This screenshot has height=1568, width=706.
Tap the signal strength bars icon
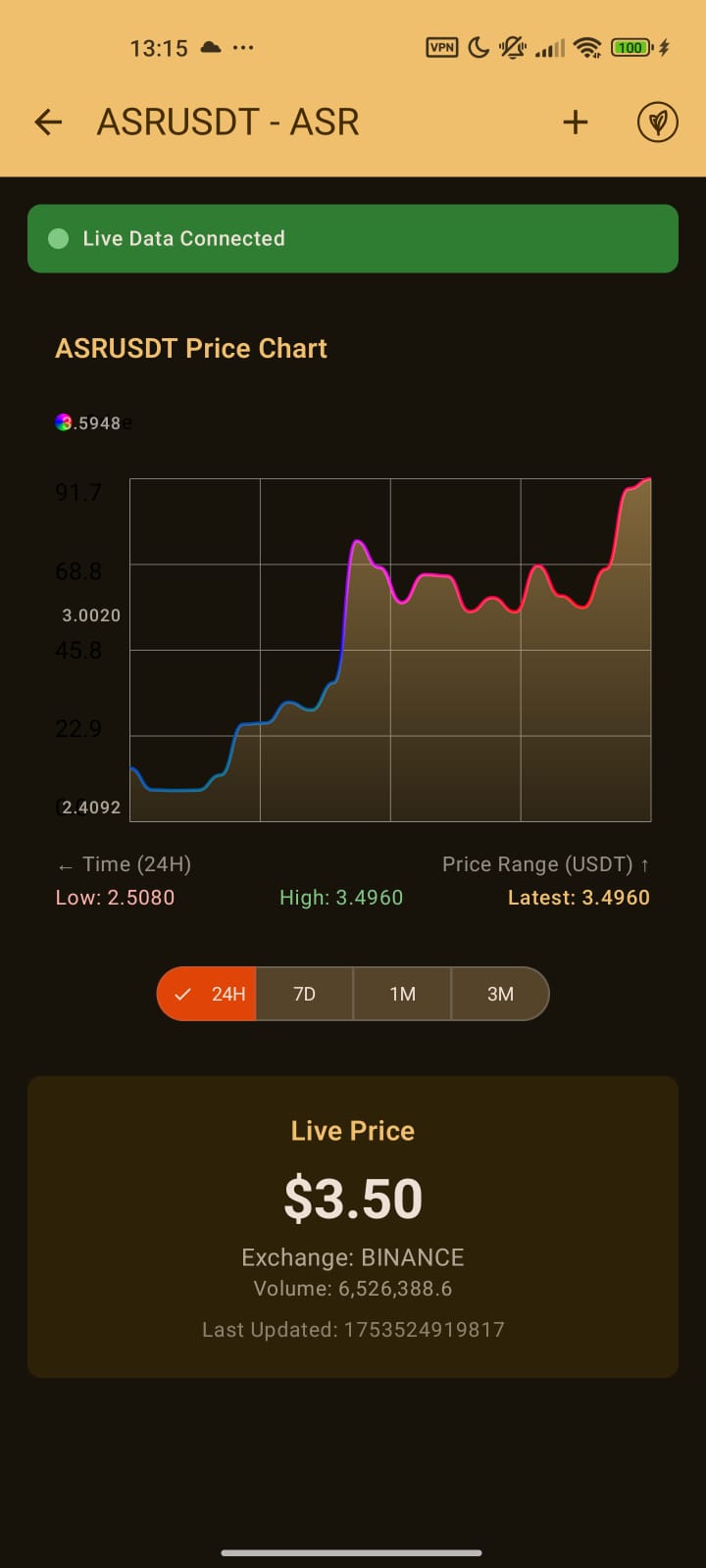point(549,47)
